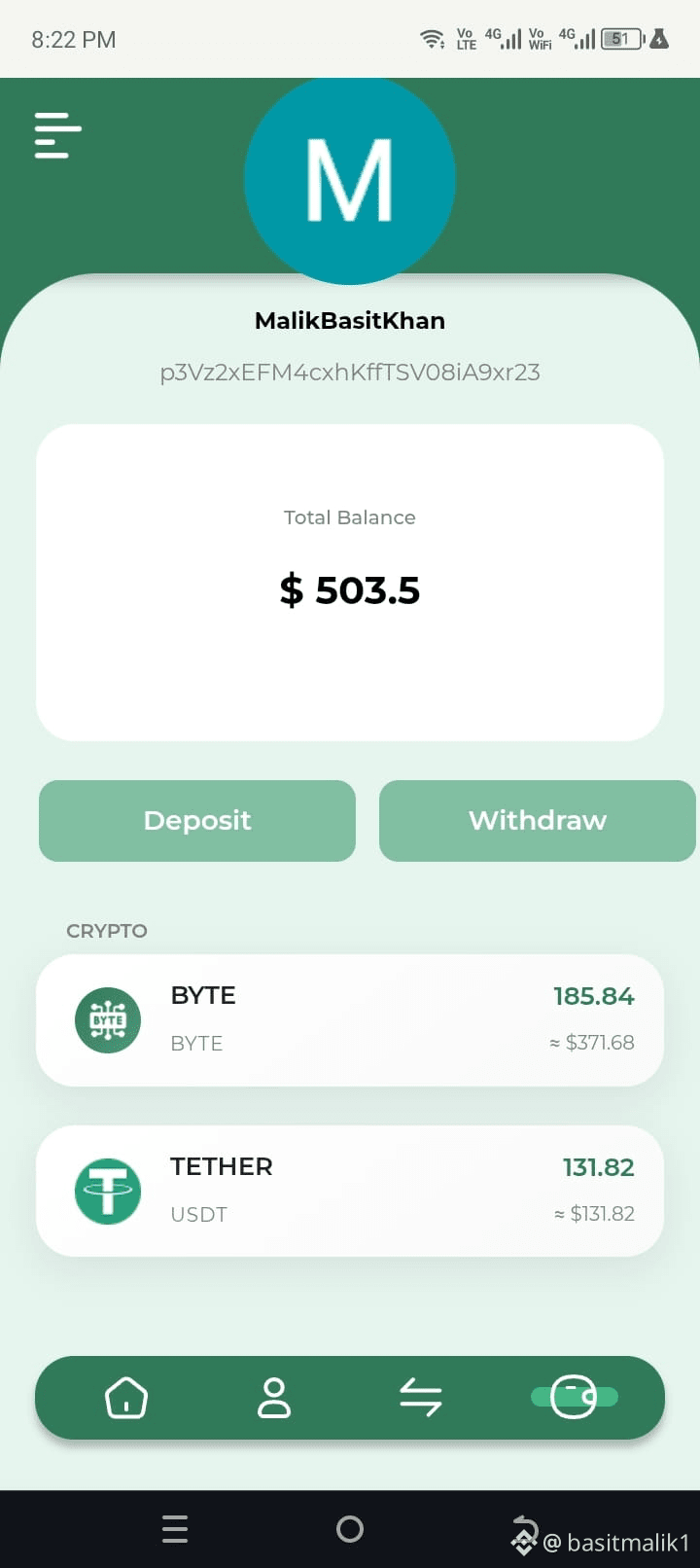Expand the TETHER crypto entry
The image size is (700, 1568).
pyautogui.click(x=350, y=1191)
